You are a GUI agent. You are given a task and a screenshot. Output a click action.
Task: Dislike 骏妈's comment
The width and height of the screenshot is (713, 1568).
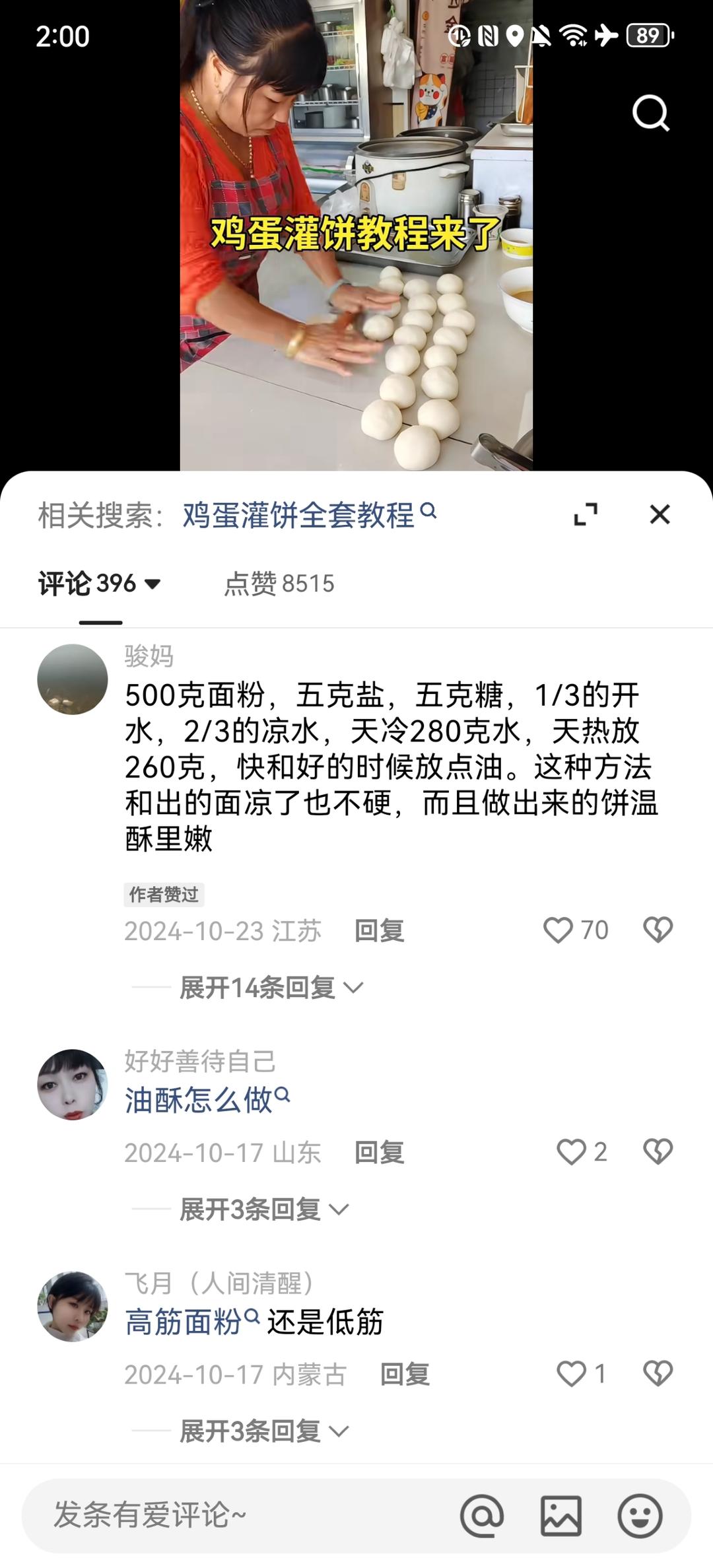click(x=658, y=930)
